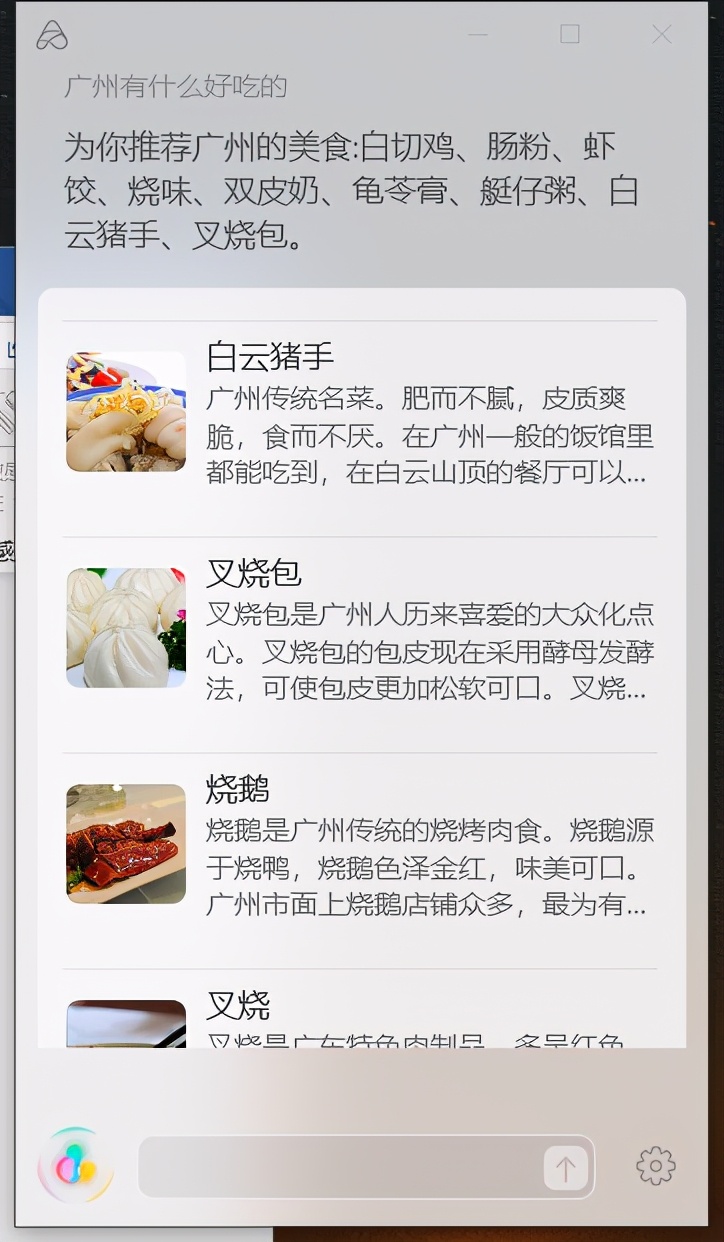
Task: Click the 烧鹅 roast goose image
Action: coord(125,844)
